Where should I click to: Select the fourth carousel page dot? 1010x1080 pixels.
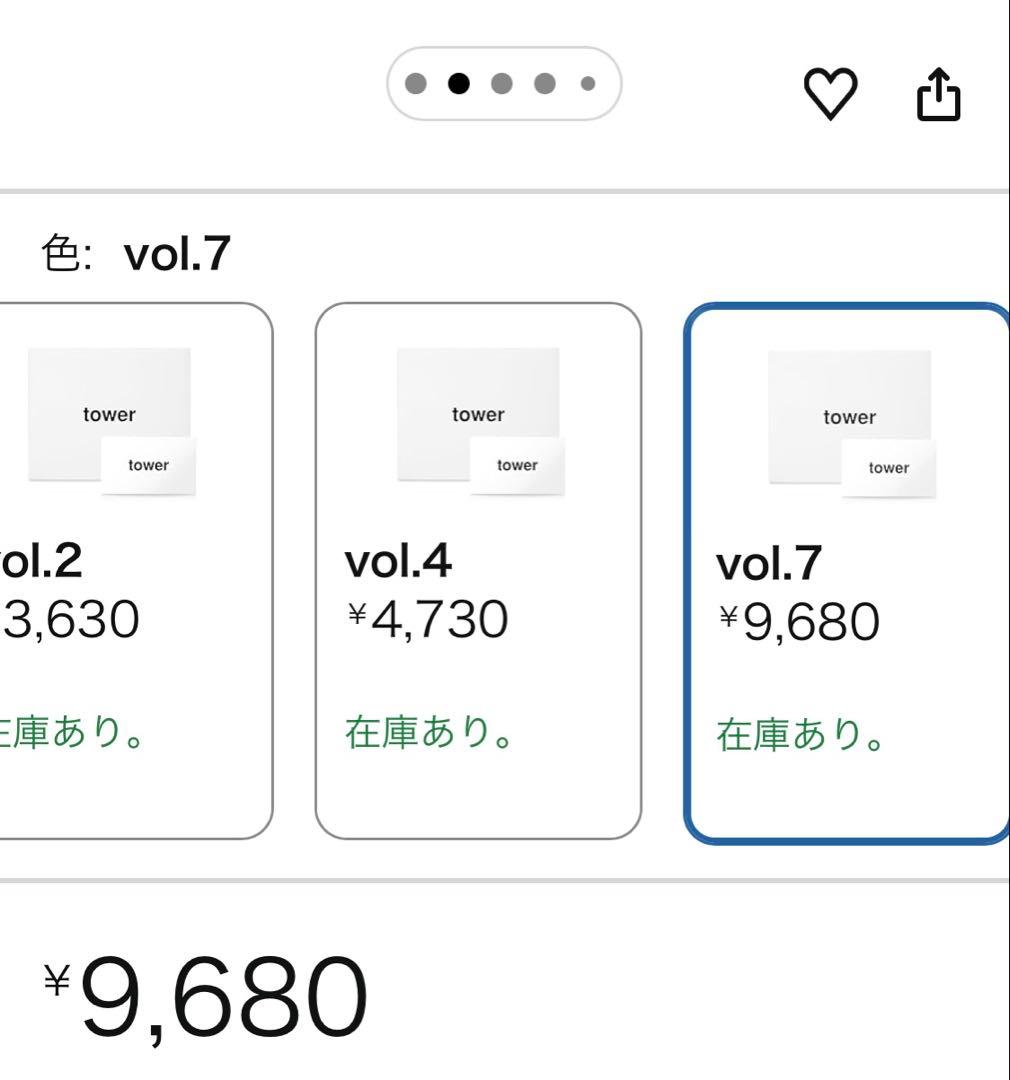543,85
